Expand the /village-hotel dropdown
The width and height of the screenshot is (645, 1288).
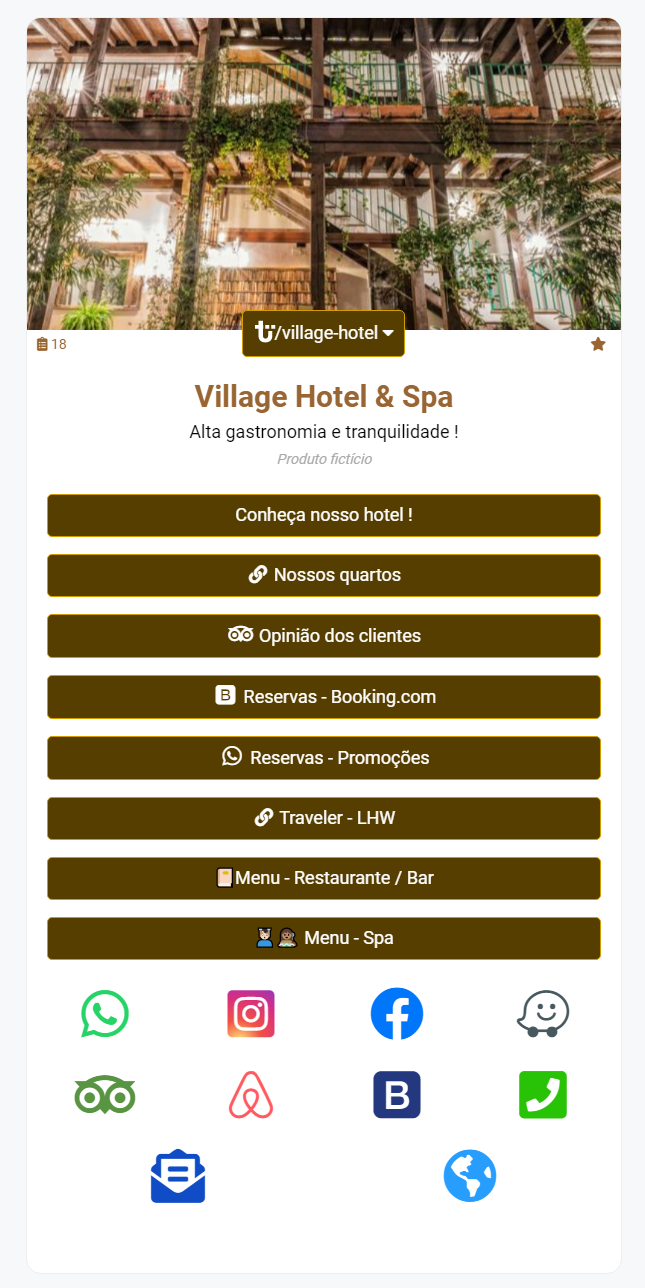(323, 333)
